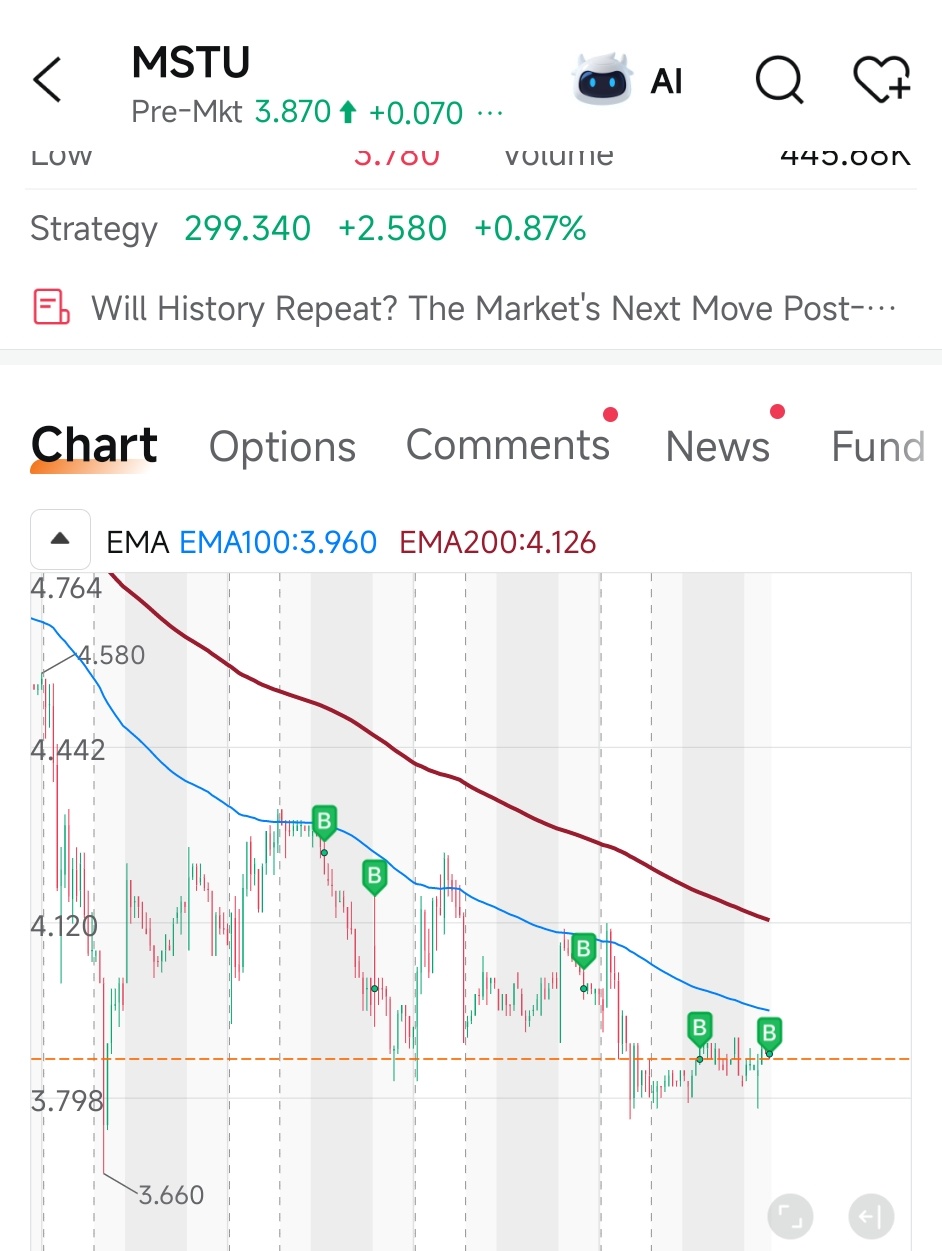
Task: Open more options beside Pre-Mkt price
Action: [489, 113]
